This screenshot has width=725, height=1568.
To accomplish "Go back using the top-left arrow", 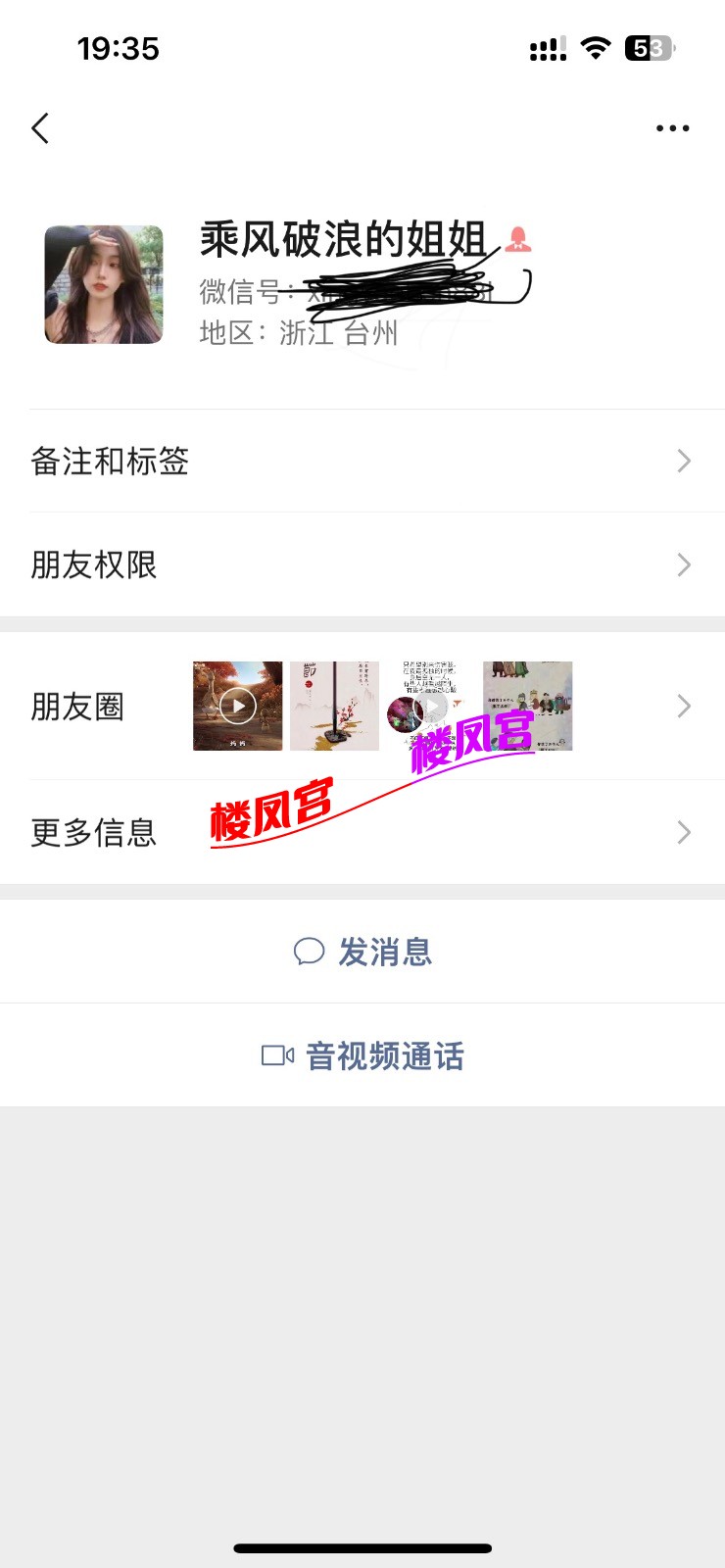I will (x=40, y=128).
